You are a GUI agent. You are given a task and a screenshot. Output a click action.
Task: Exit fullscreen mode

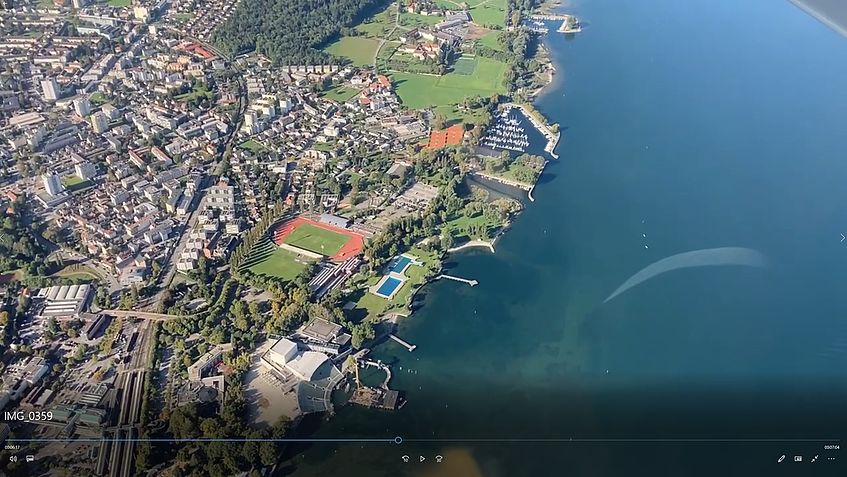(814, 459)
